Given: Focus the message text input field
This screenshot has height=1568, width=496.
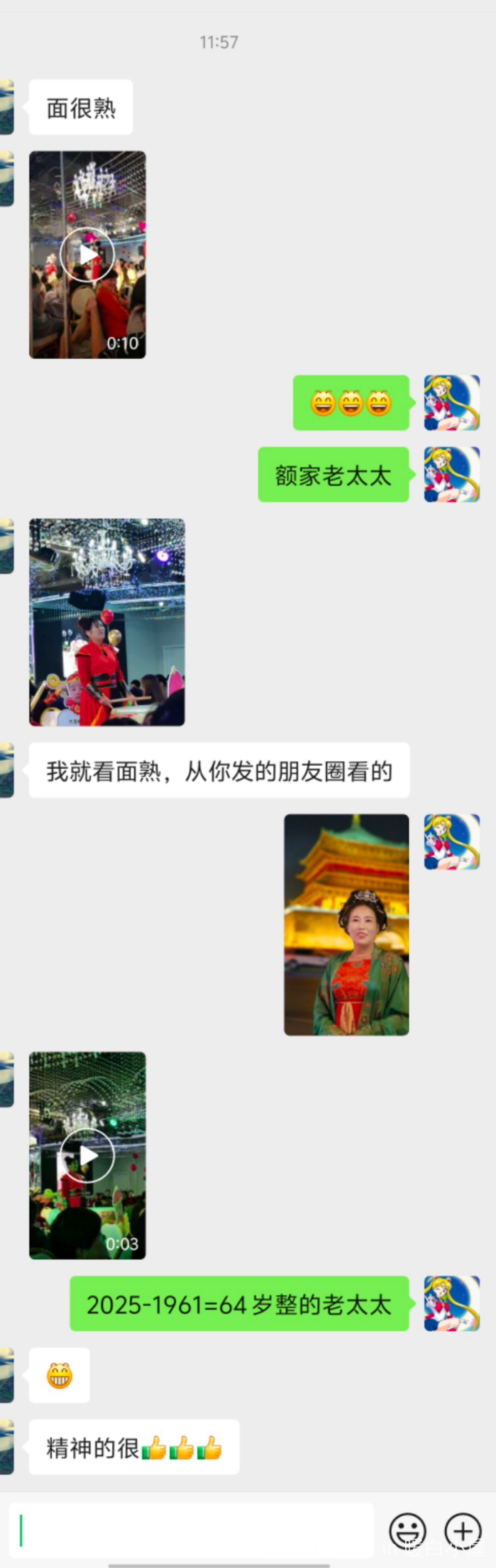Looking at the screenshot, I should 190,1530.
